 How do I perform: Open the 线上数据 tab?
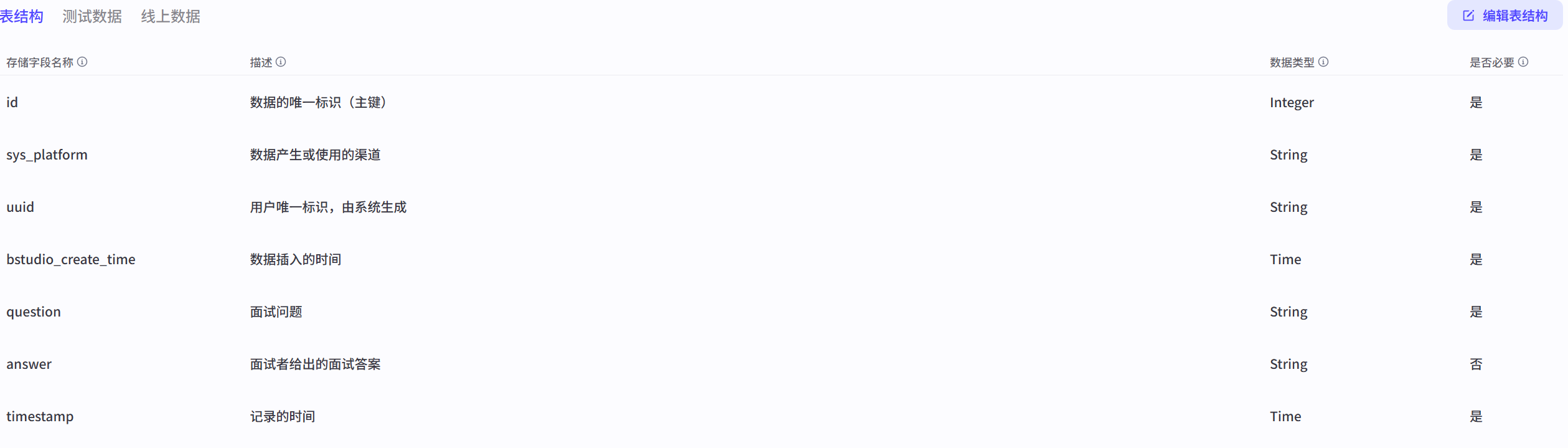point(171,16)
